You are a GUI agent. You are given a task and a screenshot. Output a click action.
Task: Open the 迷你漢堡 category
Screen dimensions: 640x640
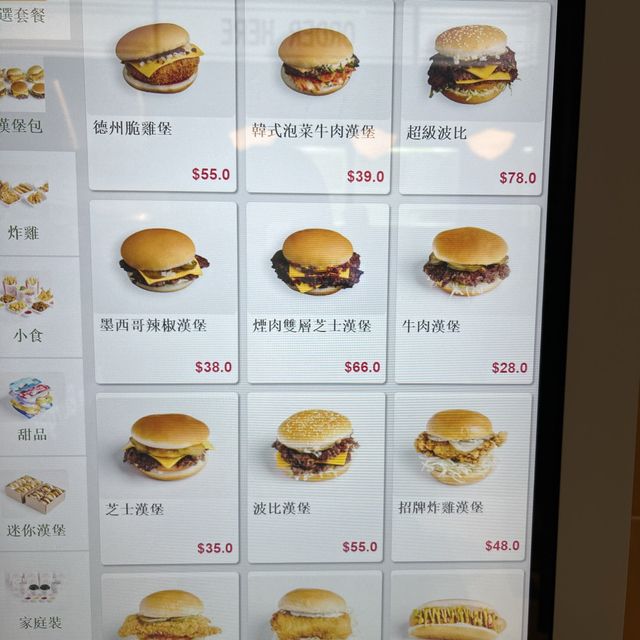43,503
